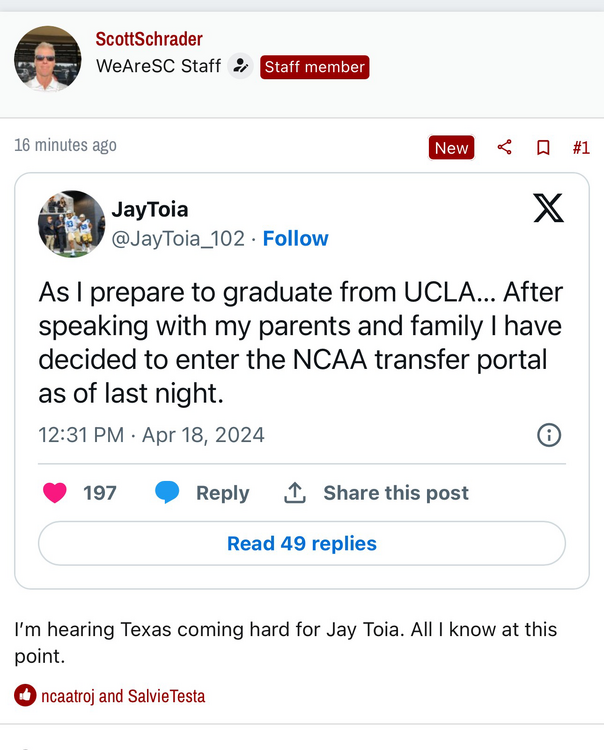Tap JayToia's tweet avatar image
604x750 pixels.
click(x=71, y=223)
